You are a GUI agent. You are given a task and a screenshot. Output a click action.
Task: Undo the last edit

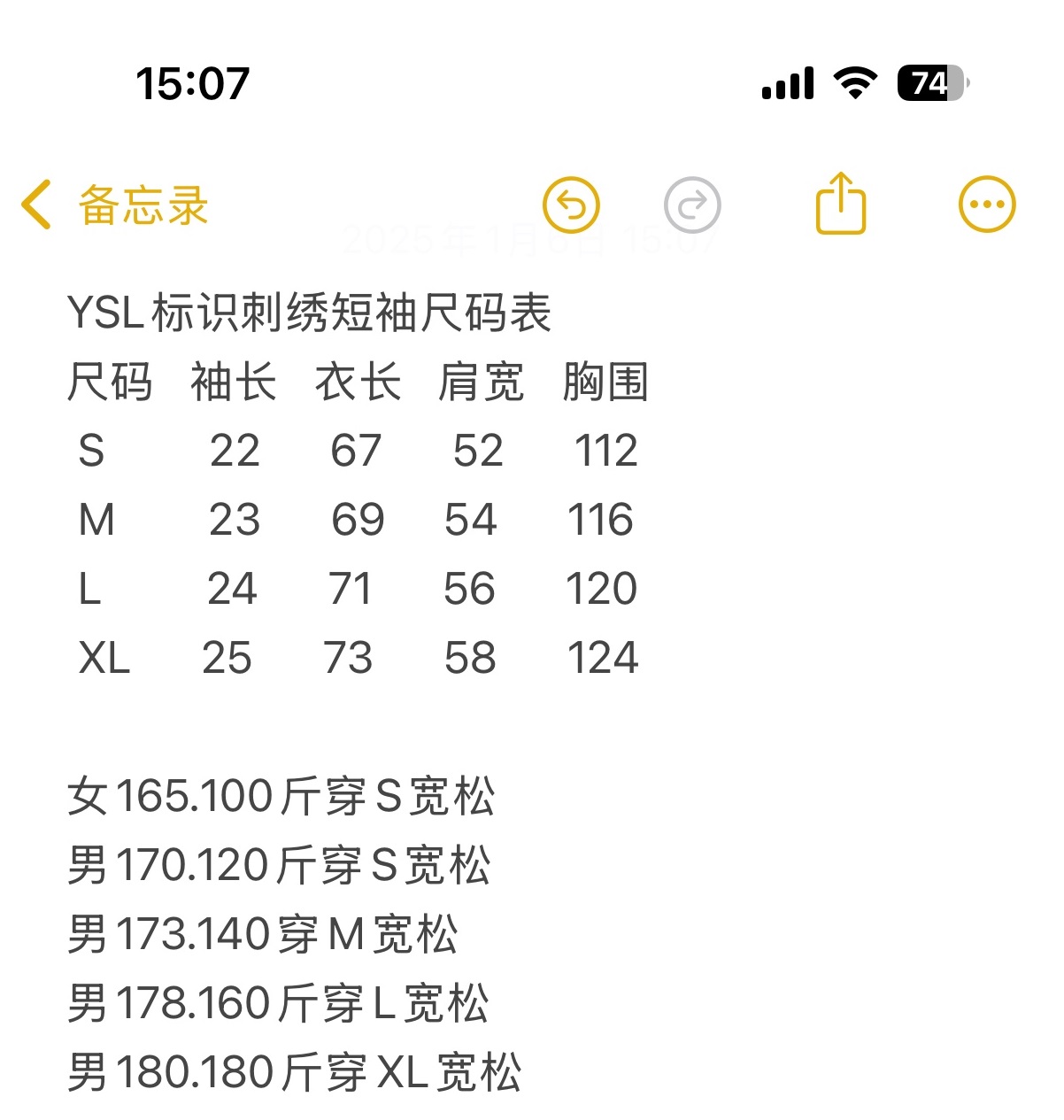571,205
